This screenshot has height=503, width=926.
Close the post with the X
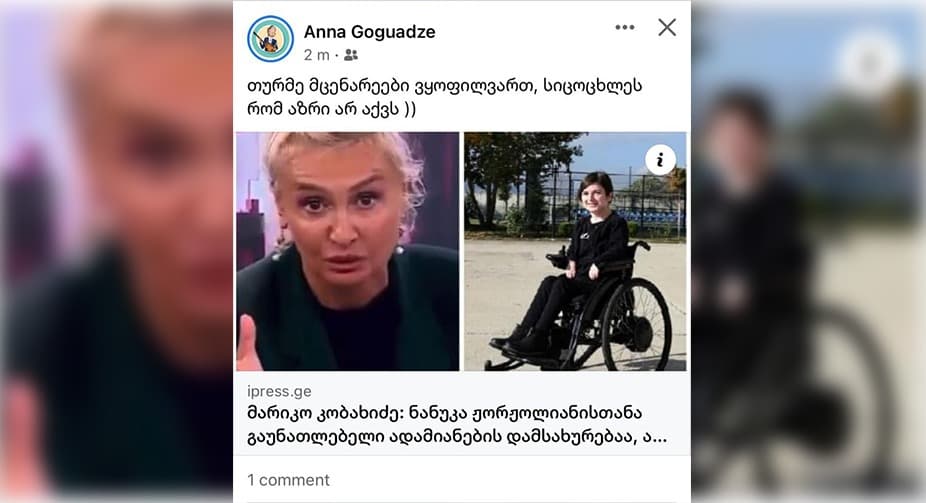[667, 27]
